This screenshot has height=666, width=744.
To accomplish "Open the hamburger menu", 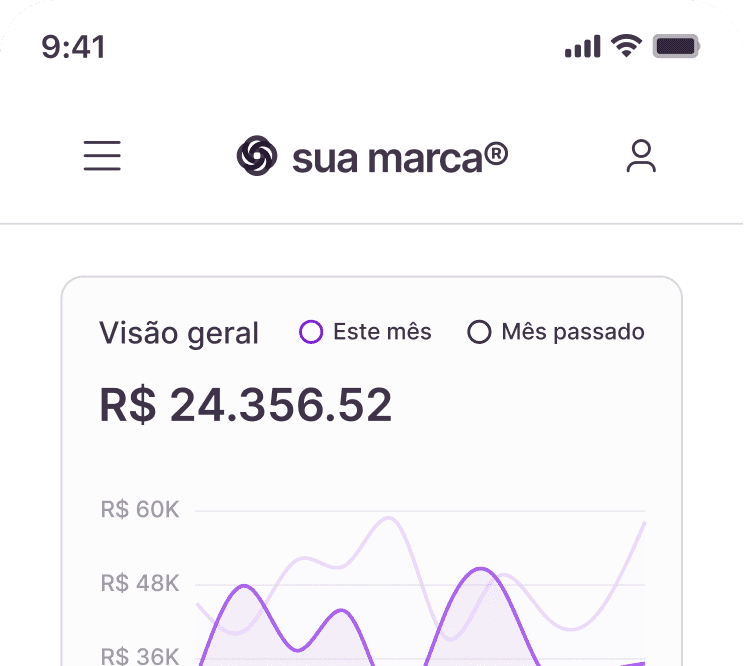I will click(102, 156).
